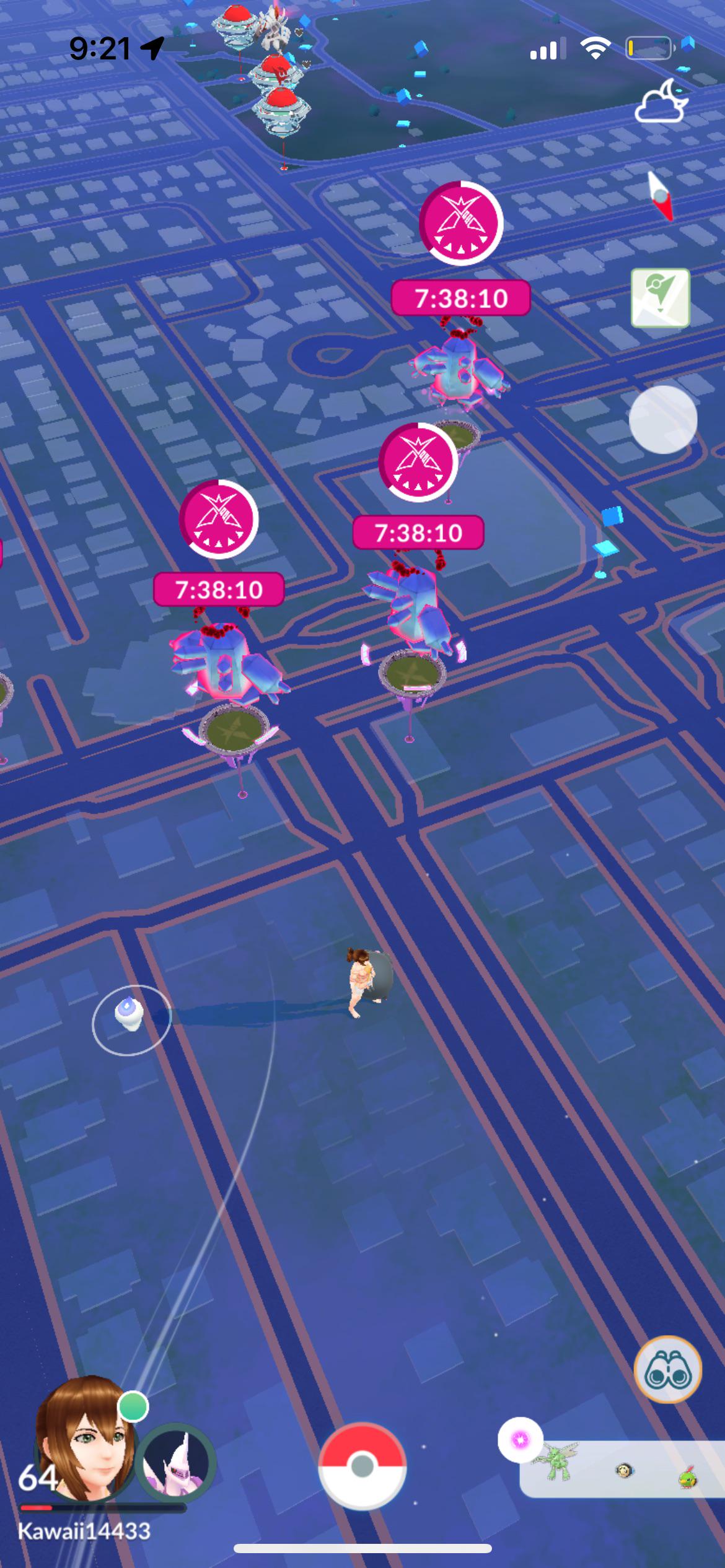Open the Nearby Pokémon tracker
Image resolution: width=725 pixels, height=1568 pixels.
click(x=623, y=1469)
